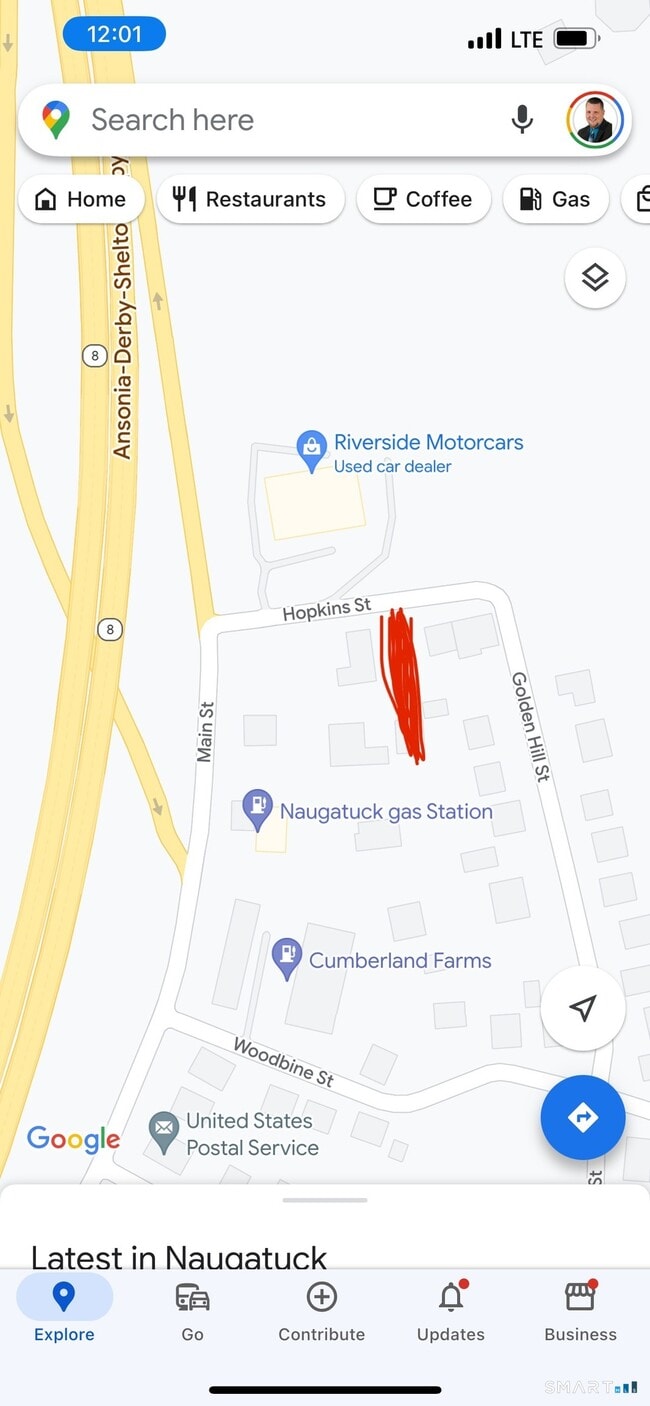650x1406 pixels.
Task: Open the account profile picture
Action: pos(595,120)
